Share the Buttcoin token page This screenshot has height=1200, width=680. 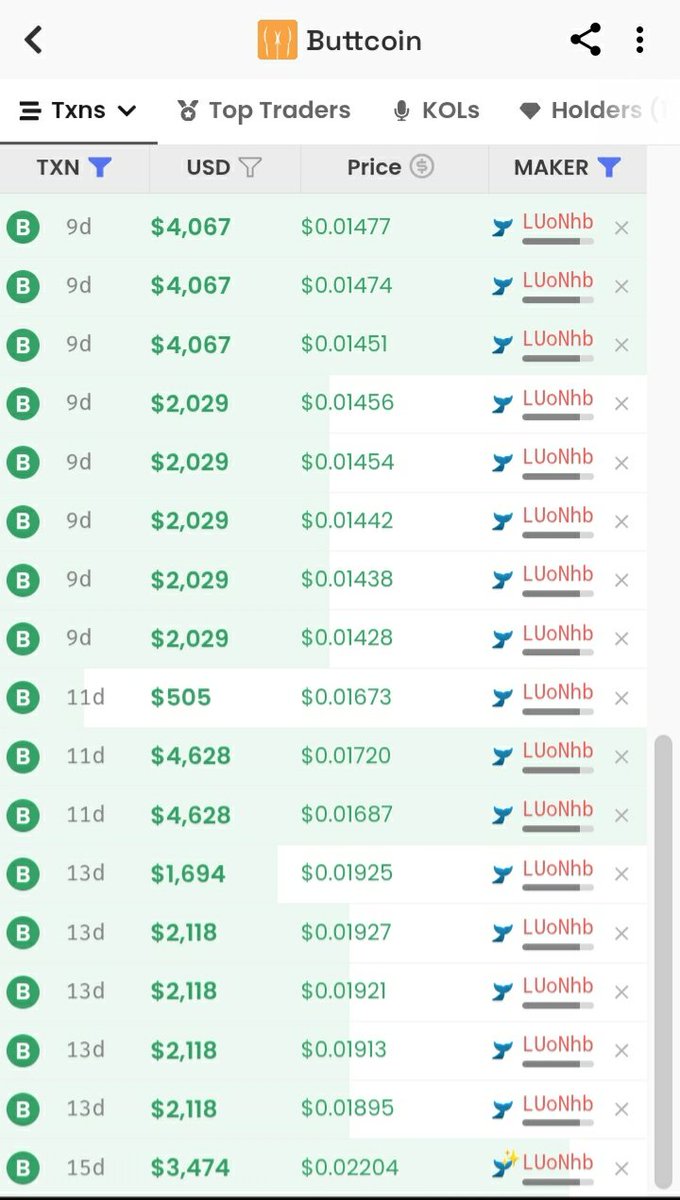[585, 40]
